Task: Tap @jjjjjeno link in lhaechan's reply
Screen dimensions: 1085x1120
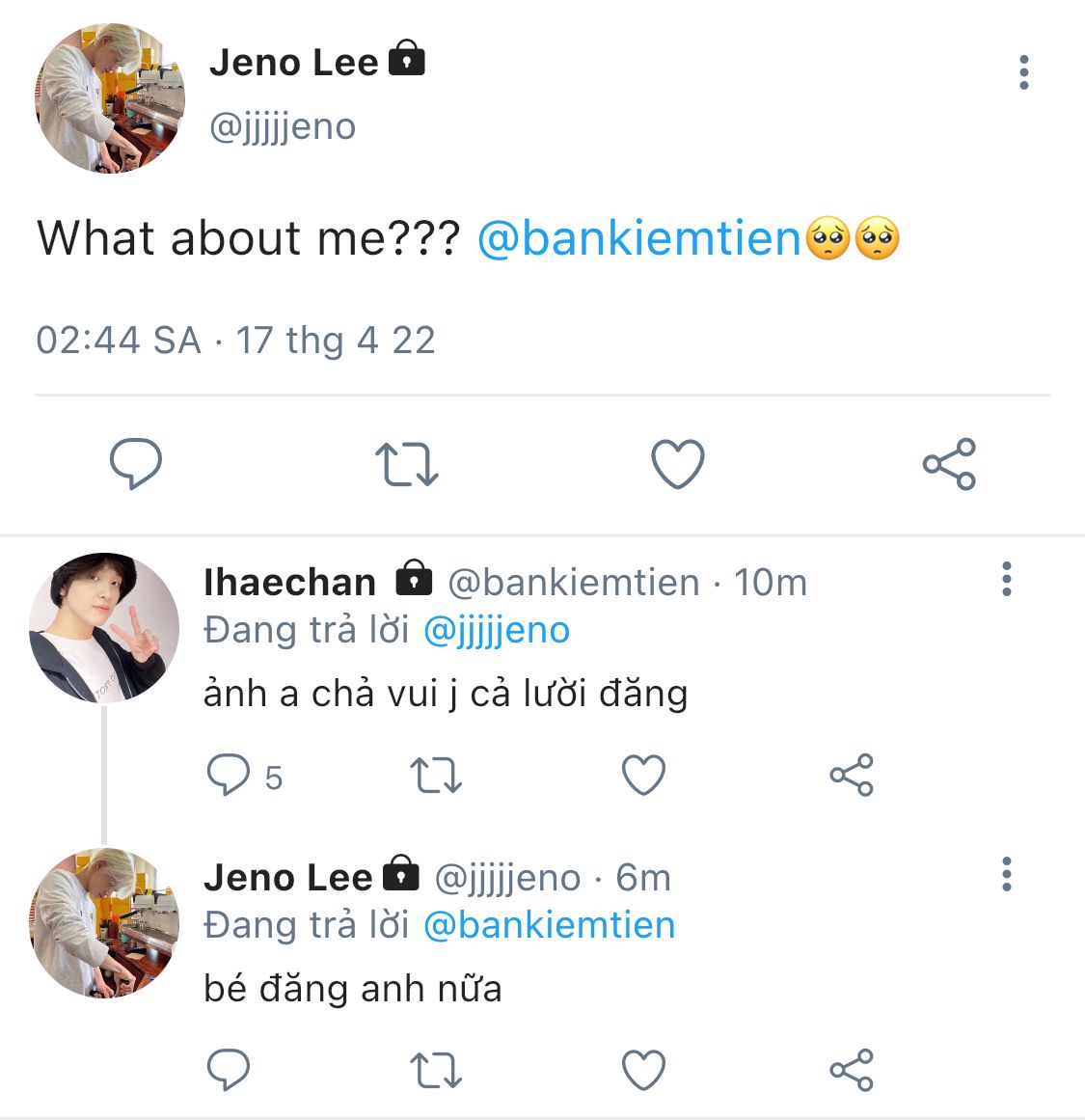Action: pyautogui.click(x=497, y=631)
